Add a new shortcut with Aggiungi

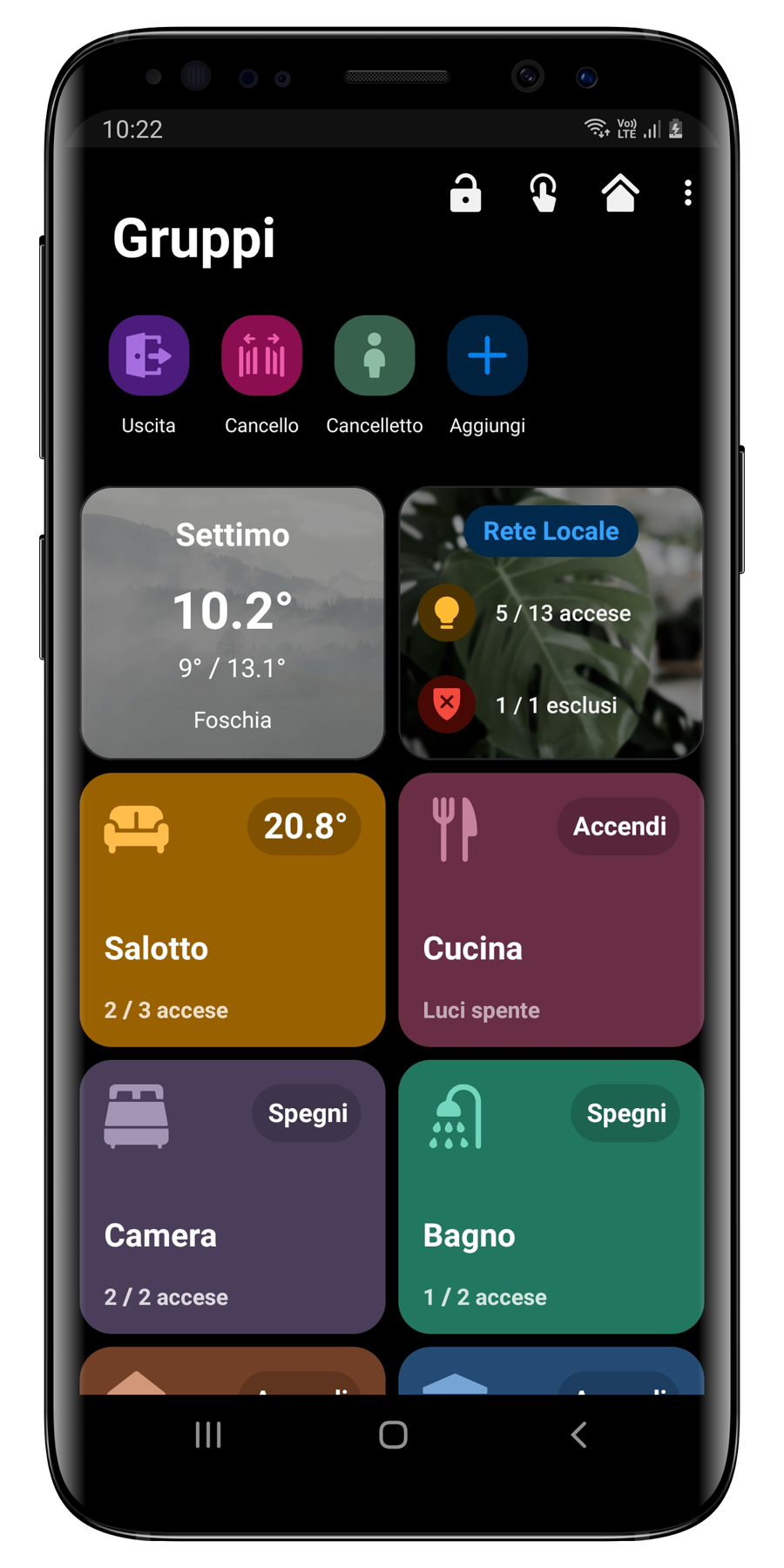487,356
